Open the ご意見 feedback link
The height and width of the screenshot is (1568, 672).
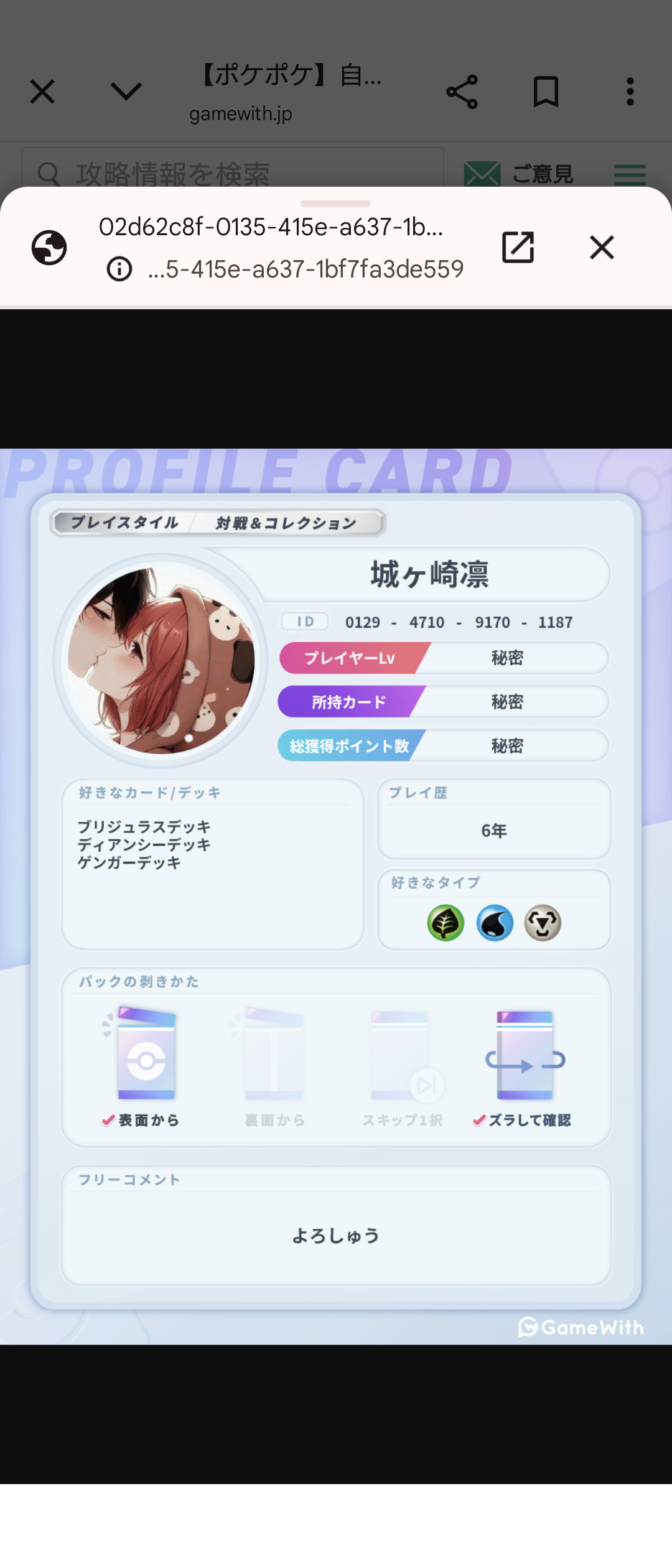coord(520,174)
